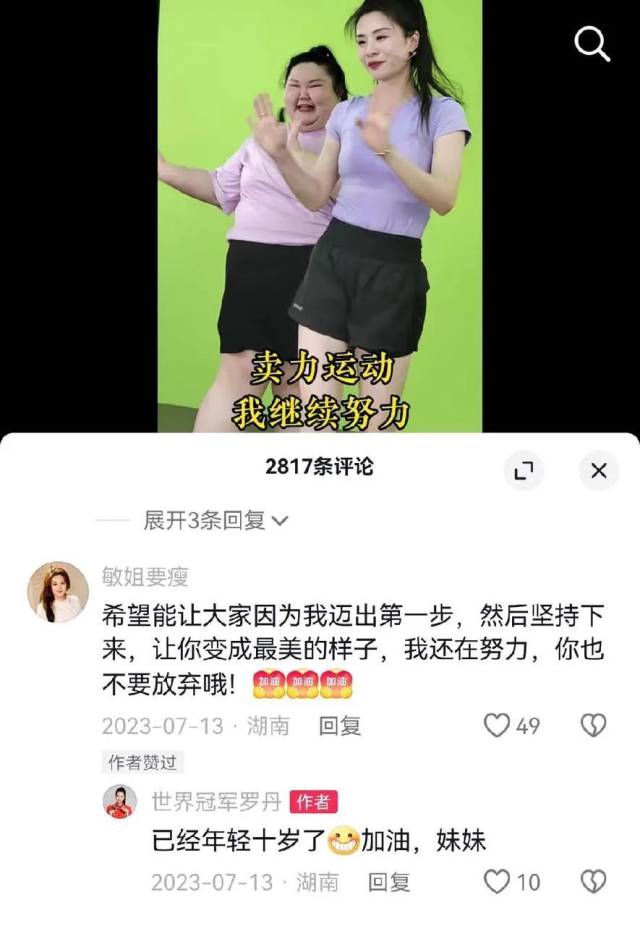This screenshot has height=926, width=640.
Task: Dislike 敏姐要瘦's comment
Action: coord(594,725)
